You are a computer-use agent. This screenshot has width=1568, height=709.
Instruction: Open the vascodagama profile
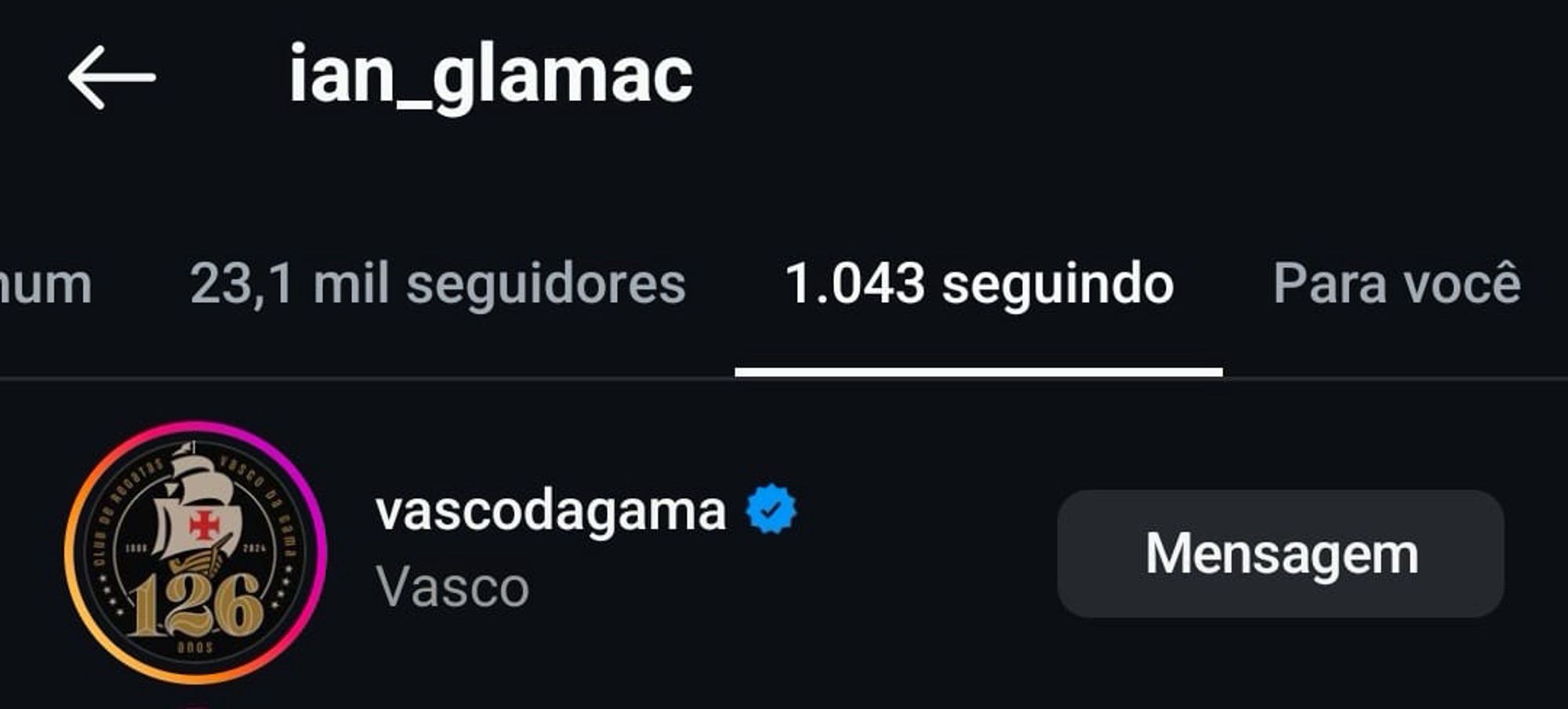click(x=550, y=511)
